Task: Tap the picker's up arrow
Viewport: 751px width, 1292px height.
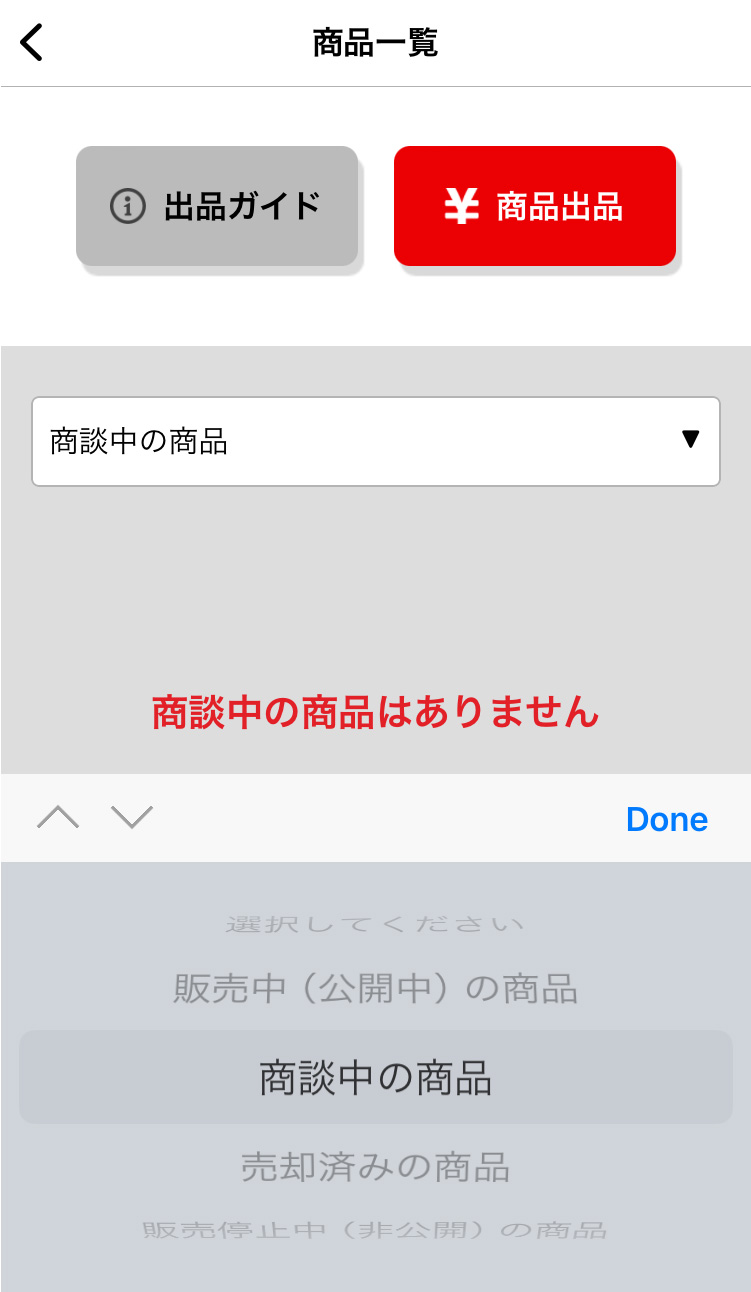Action: [58, 818]
